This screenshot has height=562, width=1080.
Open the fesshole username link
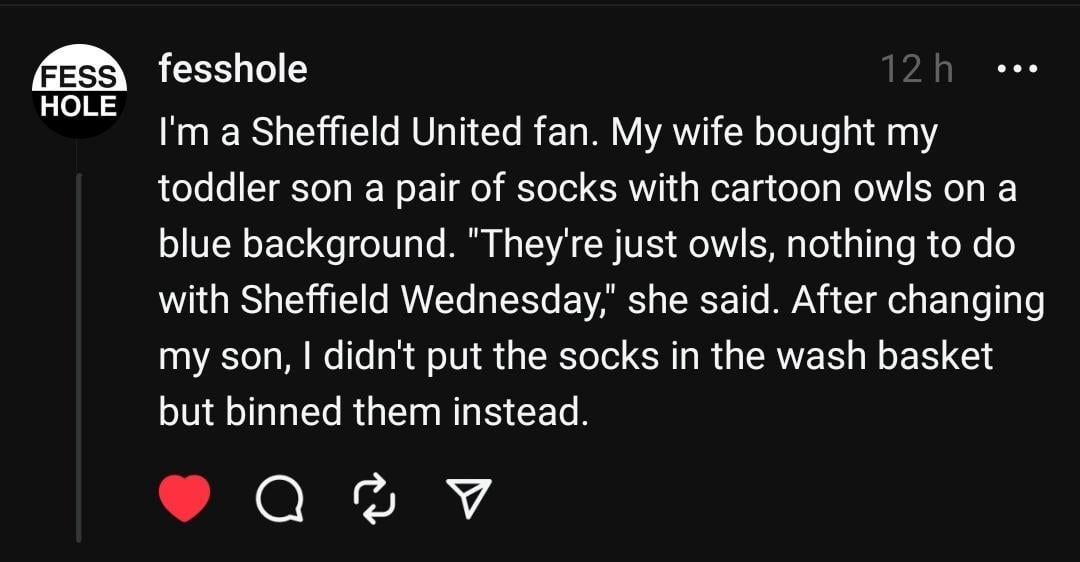[233, 69]
